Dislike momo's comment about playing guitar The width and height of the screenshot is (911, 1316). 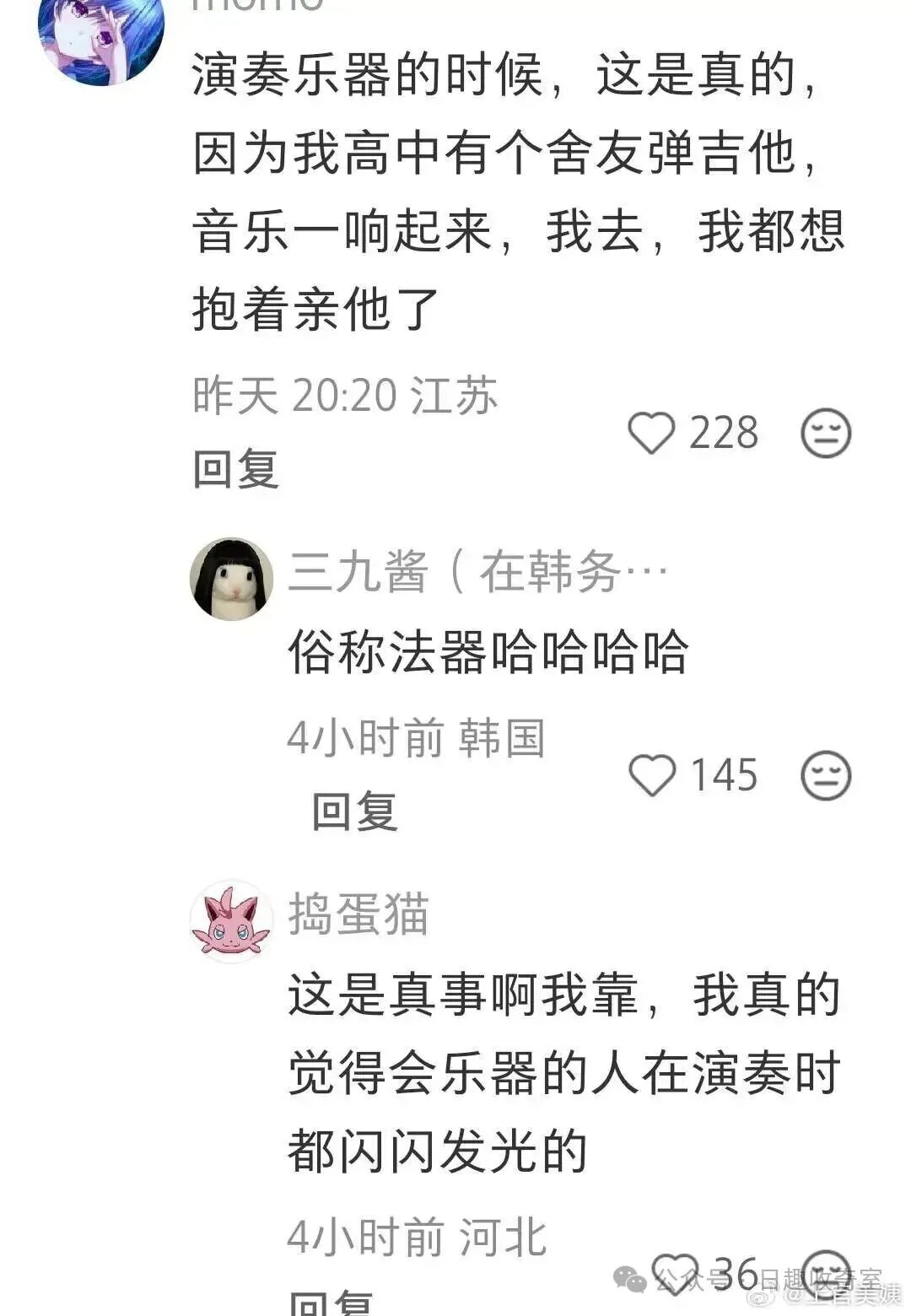tap(825, 434)
